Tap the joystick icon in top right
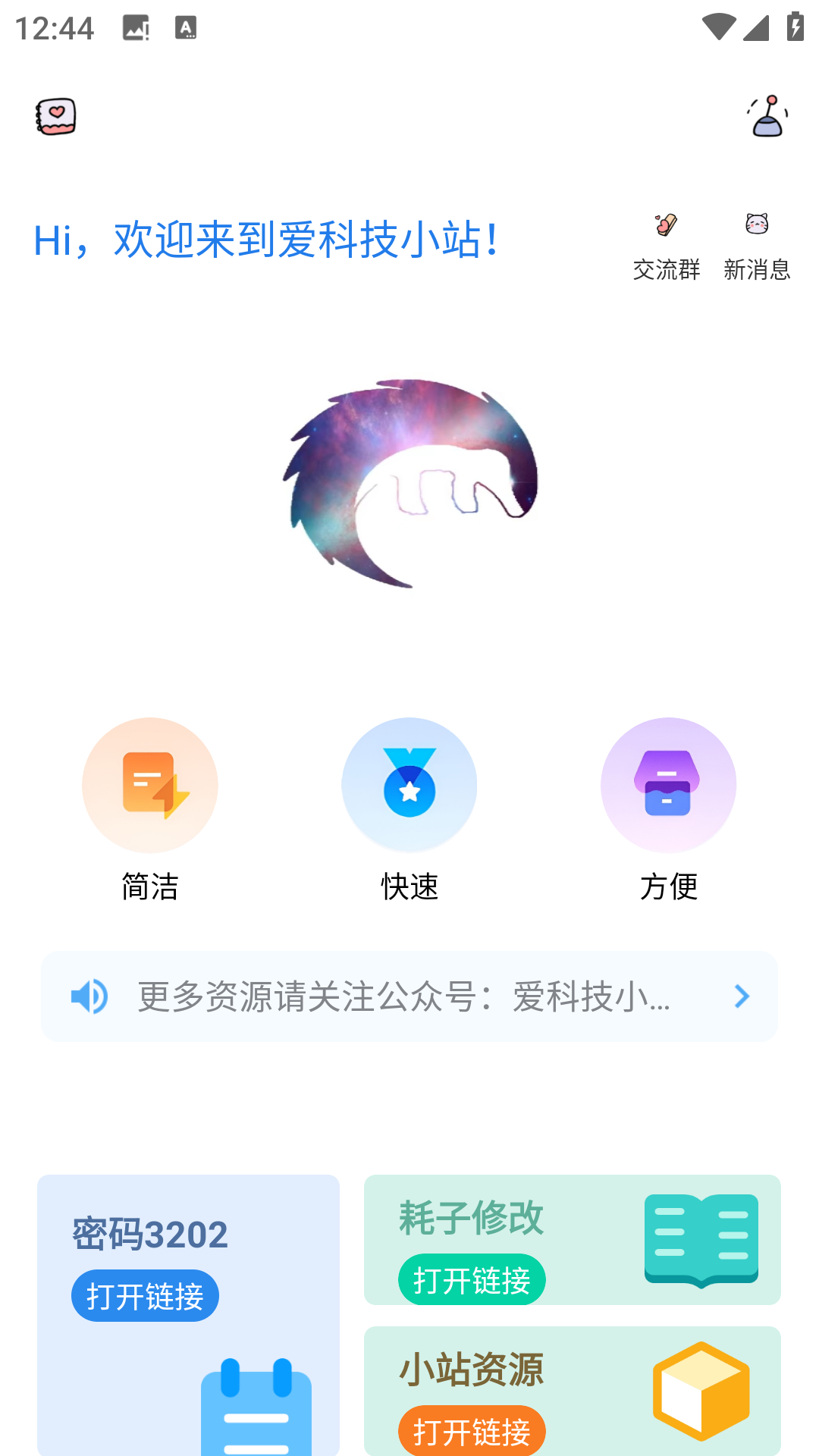Screen dimensions: 819x1456 [767, 117]
